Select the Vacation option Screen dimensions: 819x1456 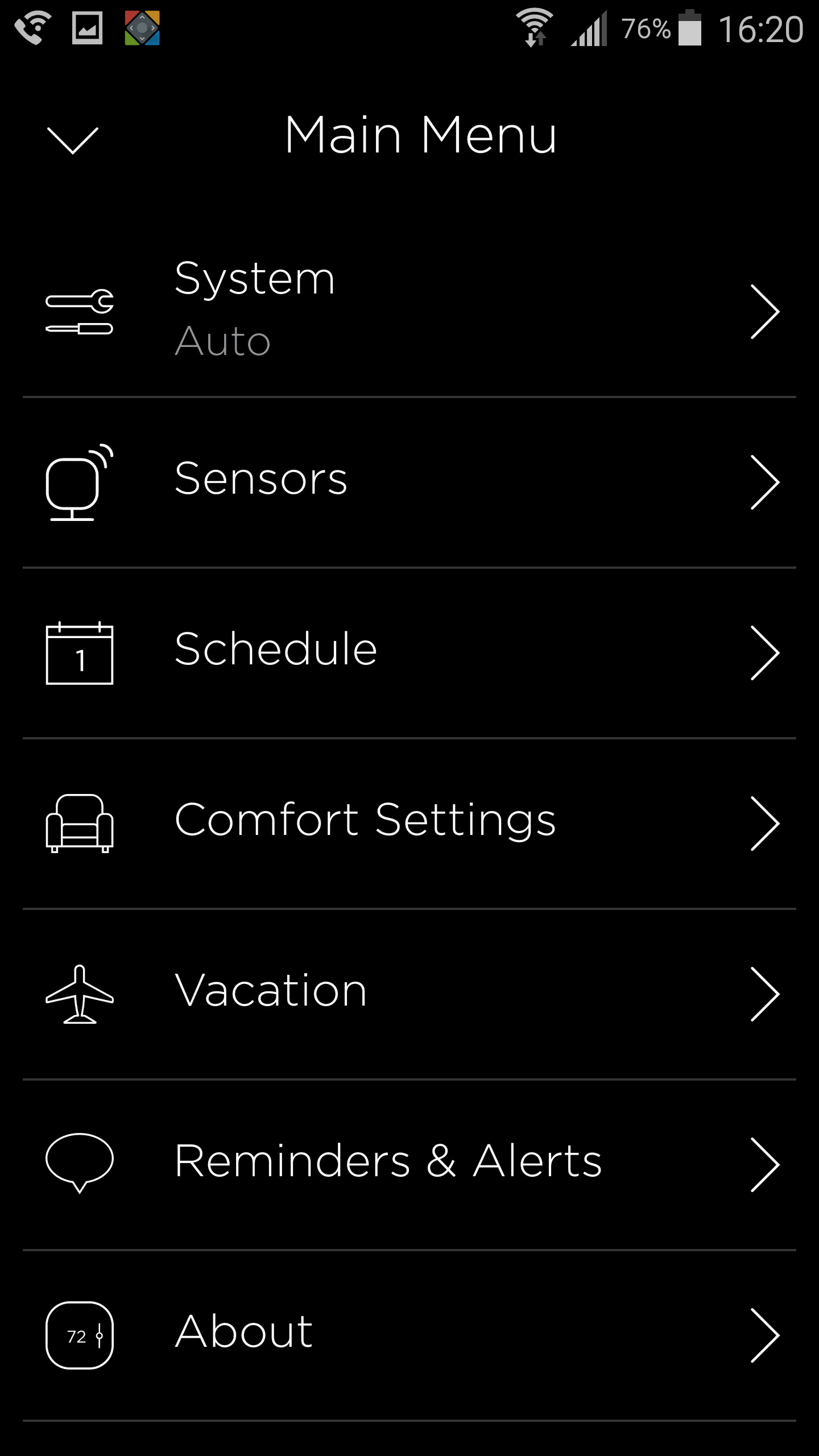point(409,994)
